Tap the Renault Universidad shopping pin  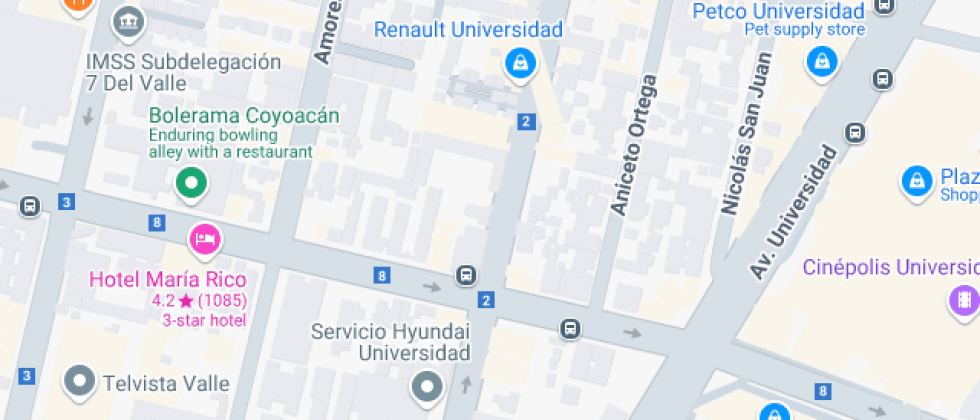520,64
